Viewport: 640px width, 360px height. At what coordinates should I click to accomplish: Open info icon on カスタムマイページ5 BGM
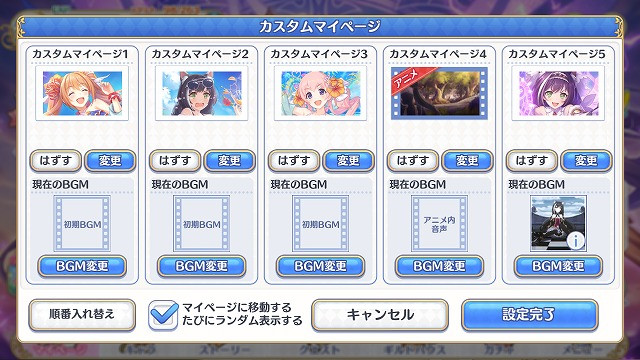(576, 241)
